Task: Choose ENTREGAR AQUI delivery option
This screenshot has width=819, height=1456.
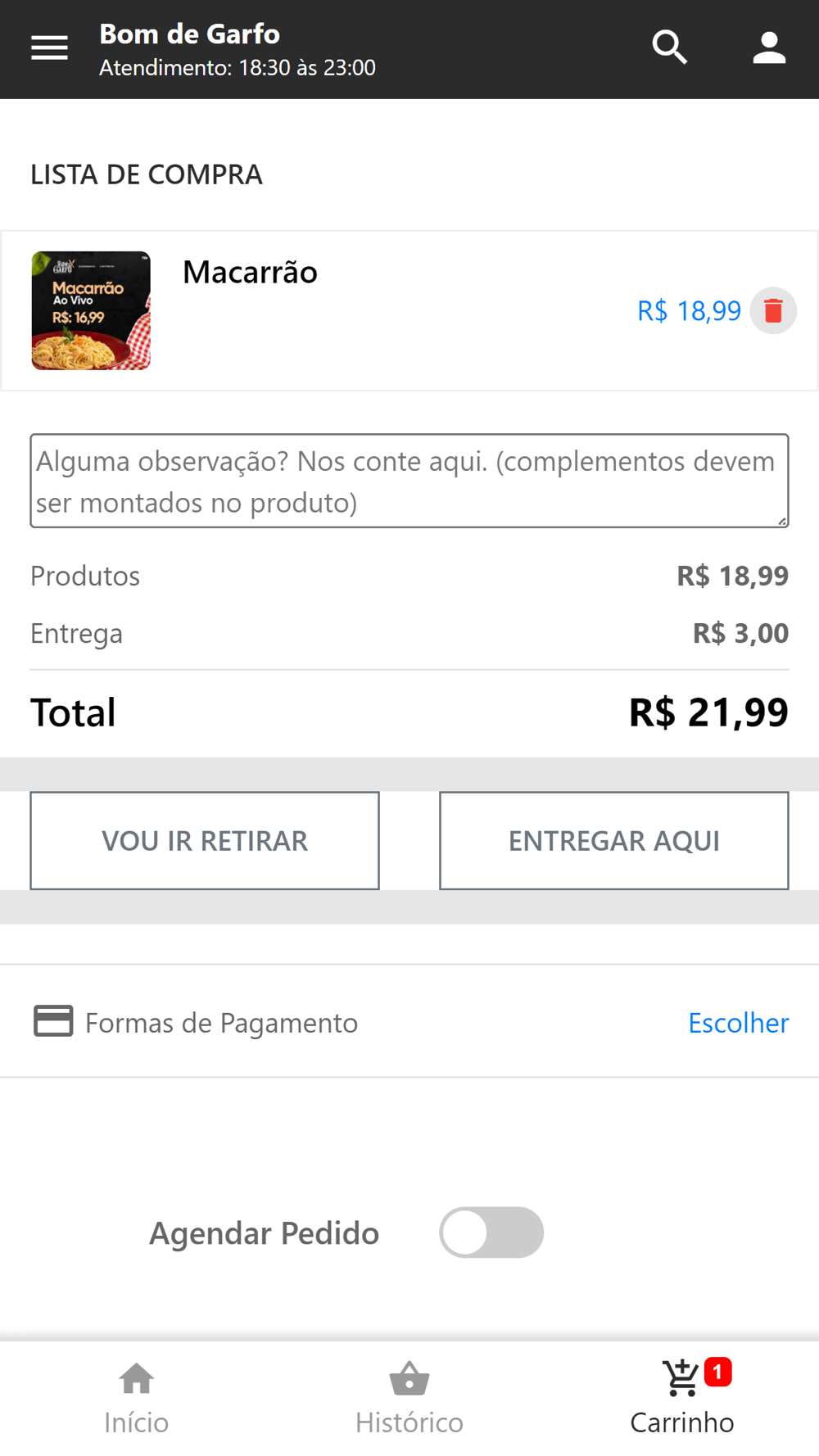Action: coord(614,840)
